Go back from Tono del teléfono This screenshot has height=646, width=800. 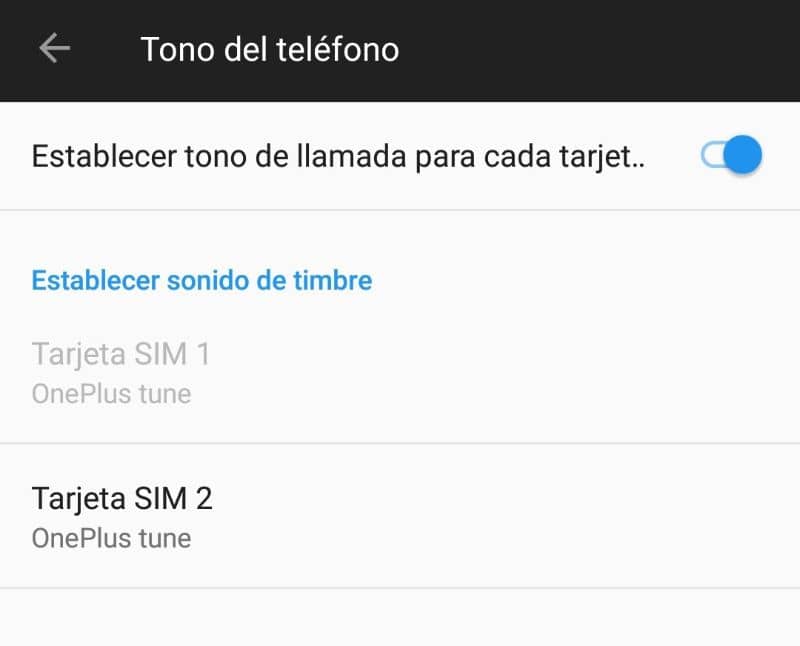(x=54, y=48)
